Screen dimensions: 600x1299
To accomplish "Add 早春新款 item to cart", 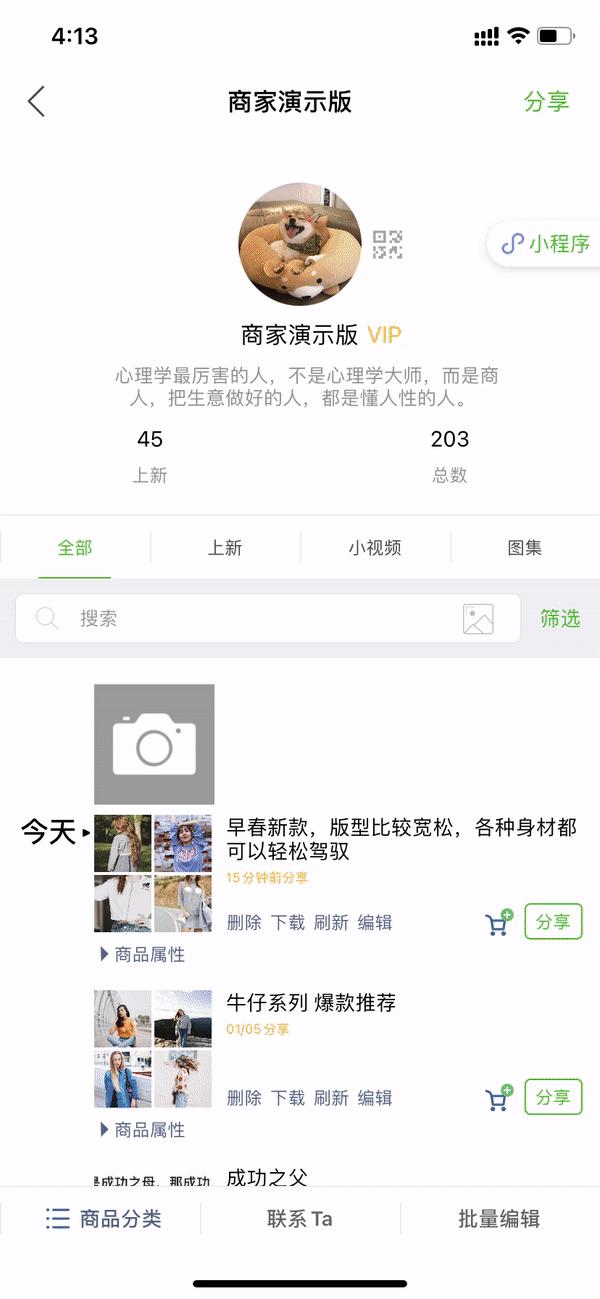I will pos(498,922).
